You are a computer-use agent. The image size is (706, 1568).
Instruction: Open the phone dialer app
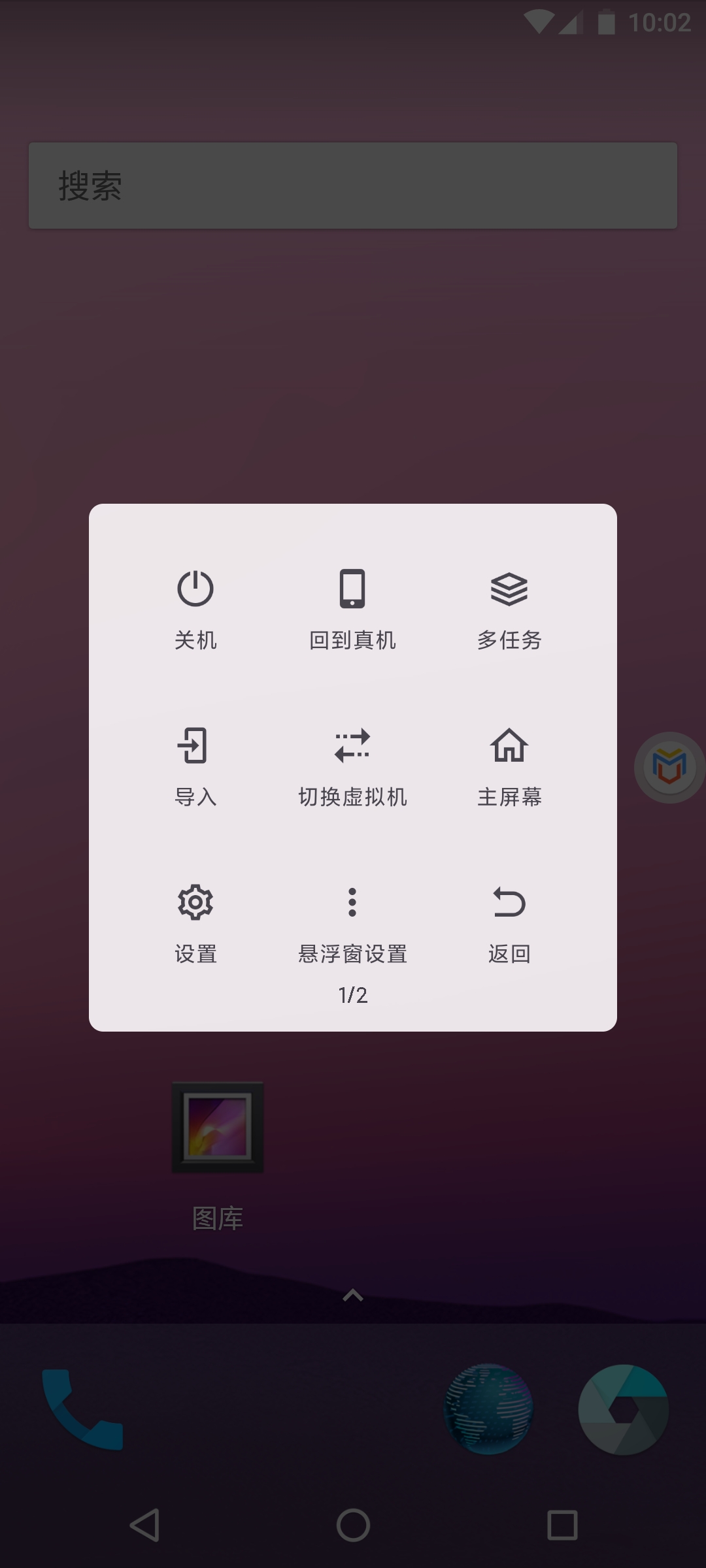83,1409
